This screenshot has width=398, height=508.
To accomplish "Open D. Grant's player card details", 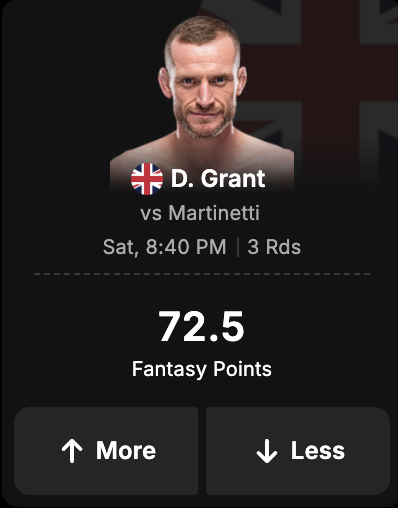I will pyautogui.click(x=218, y=178).
